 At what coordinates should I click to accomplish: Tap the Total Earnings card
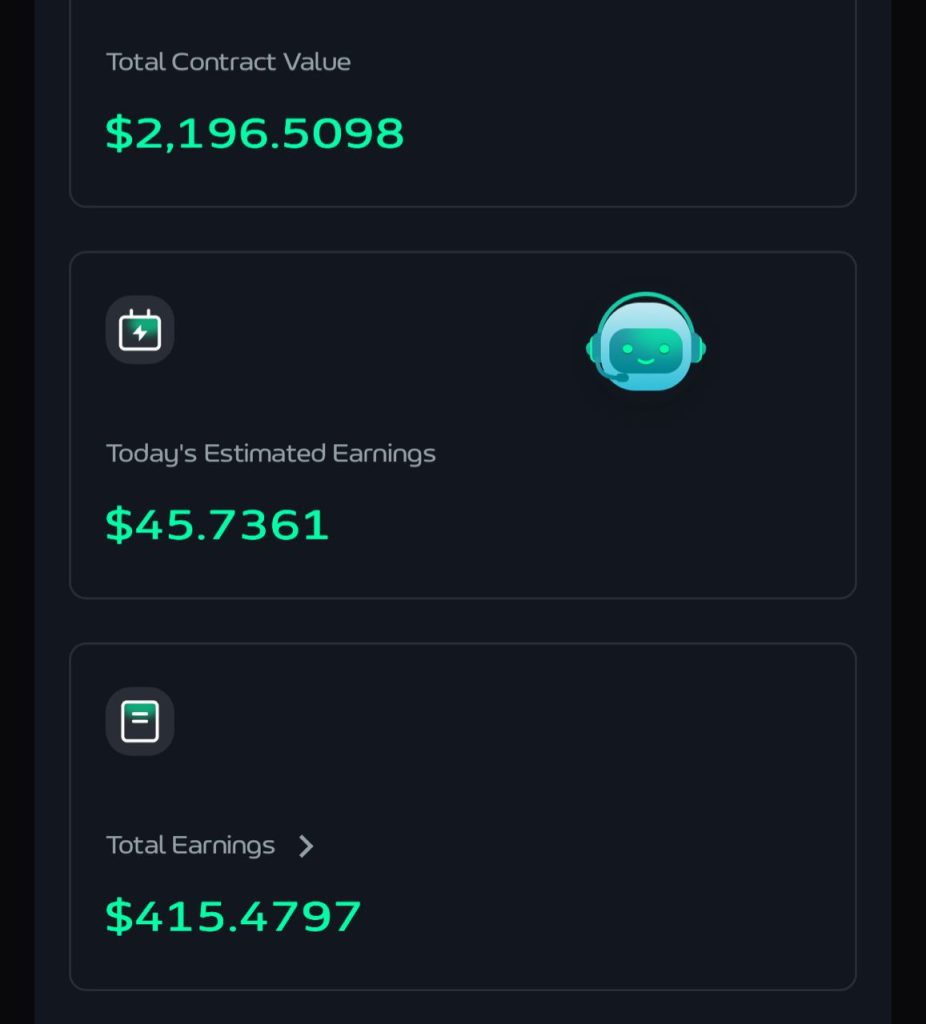pyautogui.click(x=462, y=815)
